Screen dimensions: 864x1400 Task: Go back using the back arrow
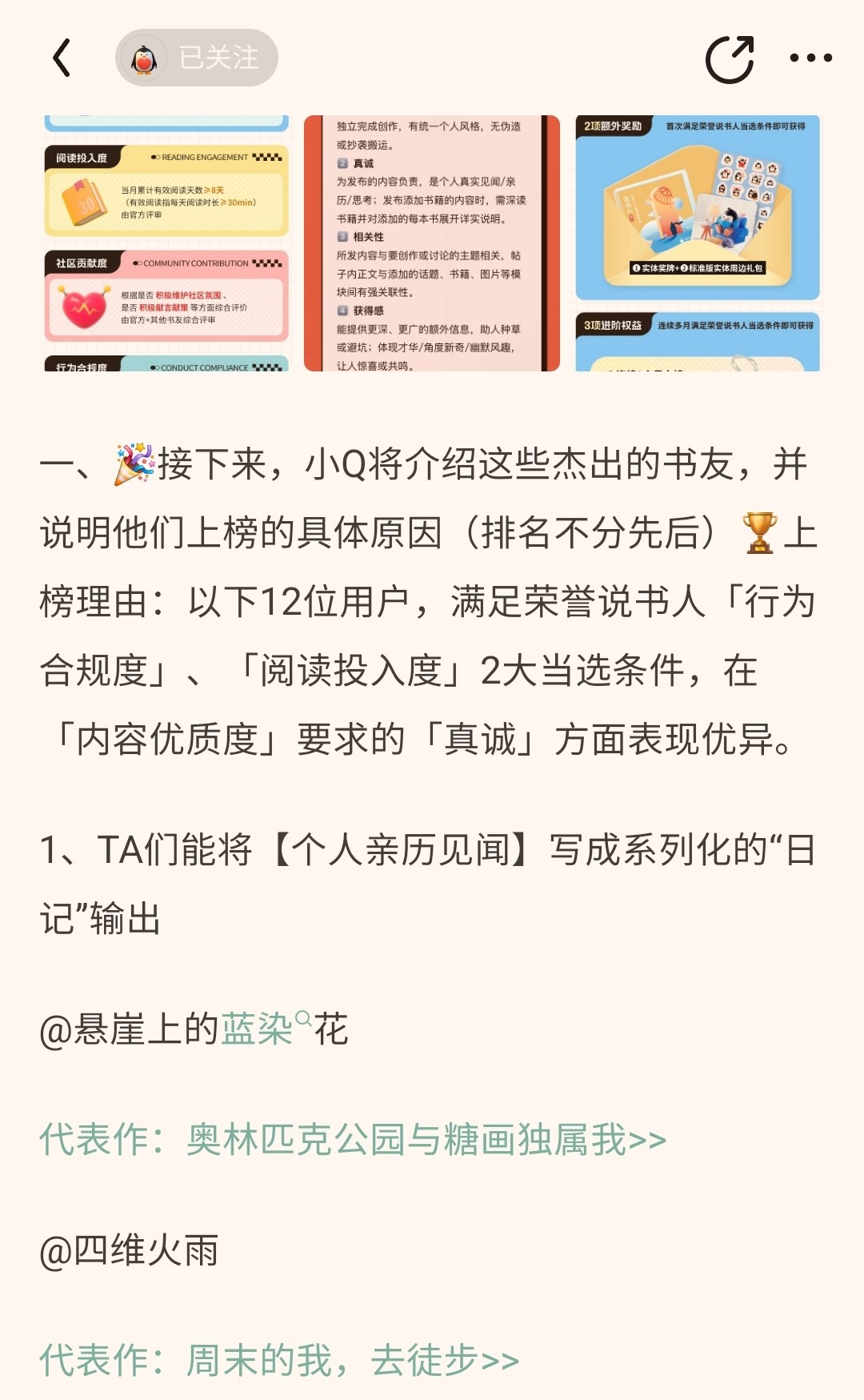click(x=62, y=58)
